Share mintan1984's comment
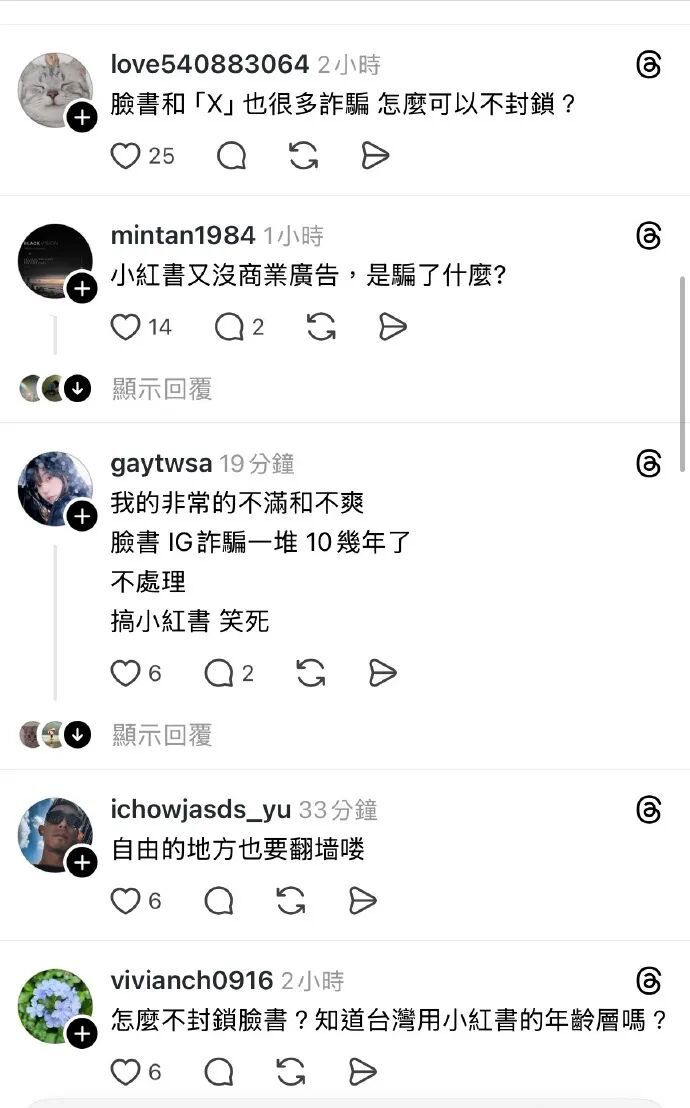The width and height of the screenshot is (690, 1108). click(x=393, y=327)
